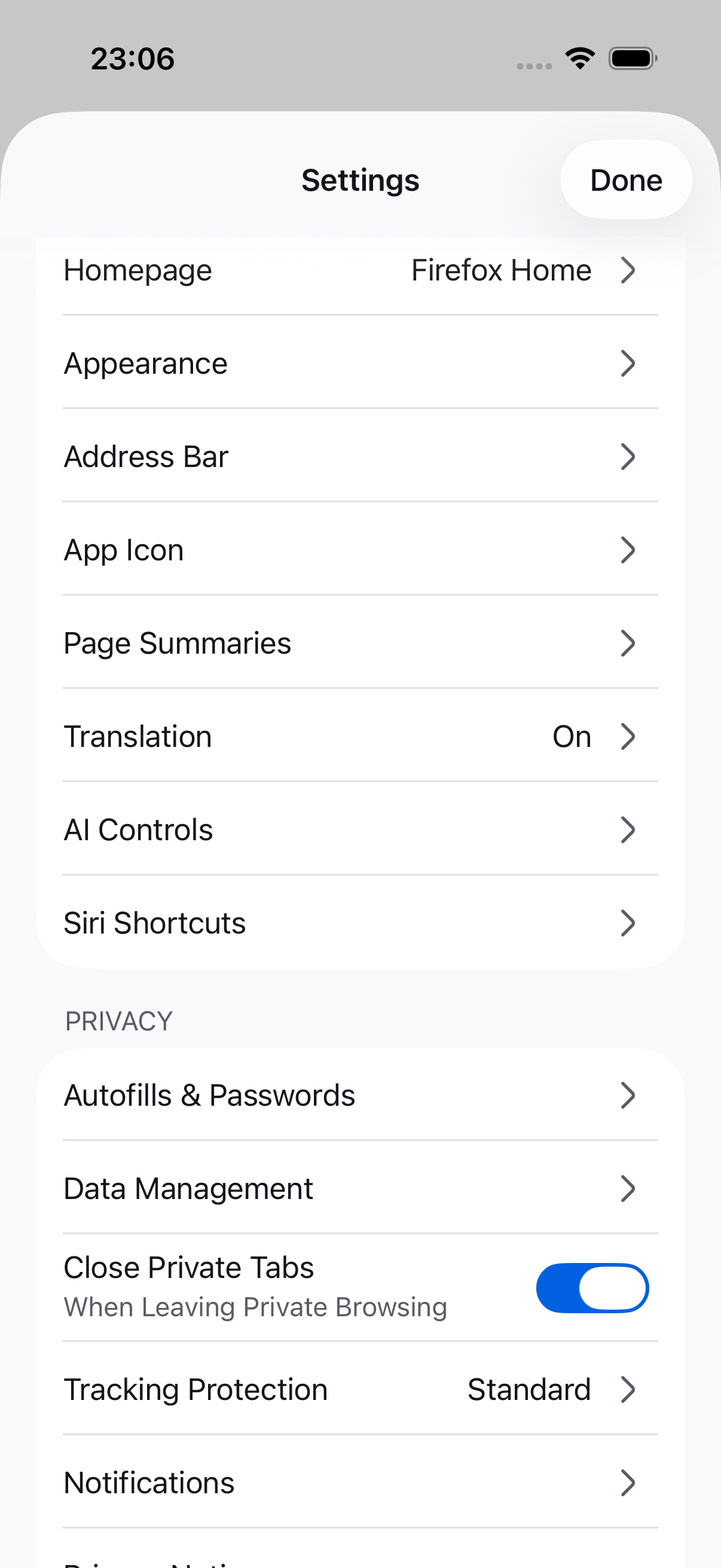Open the Translation setting

360,736
